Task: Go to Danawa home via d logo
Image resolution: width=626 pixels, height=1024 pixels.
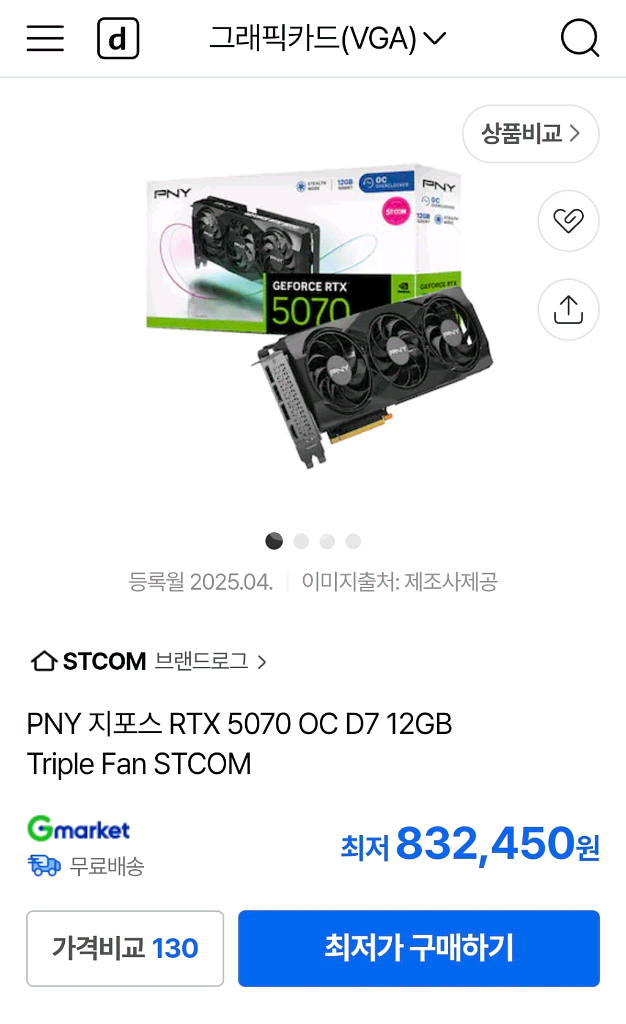Action: 118,39
